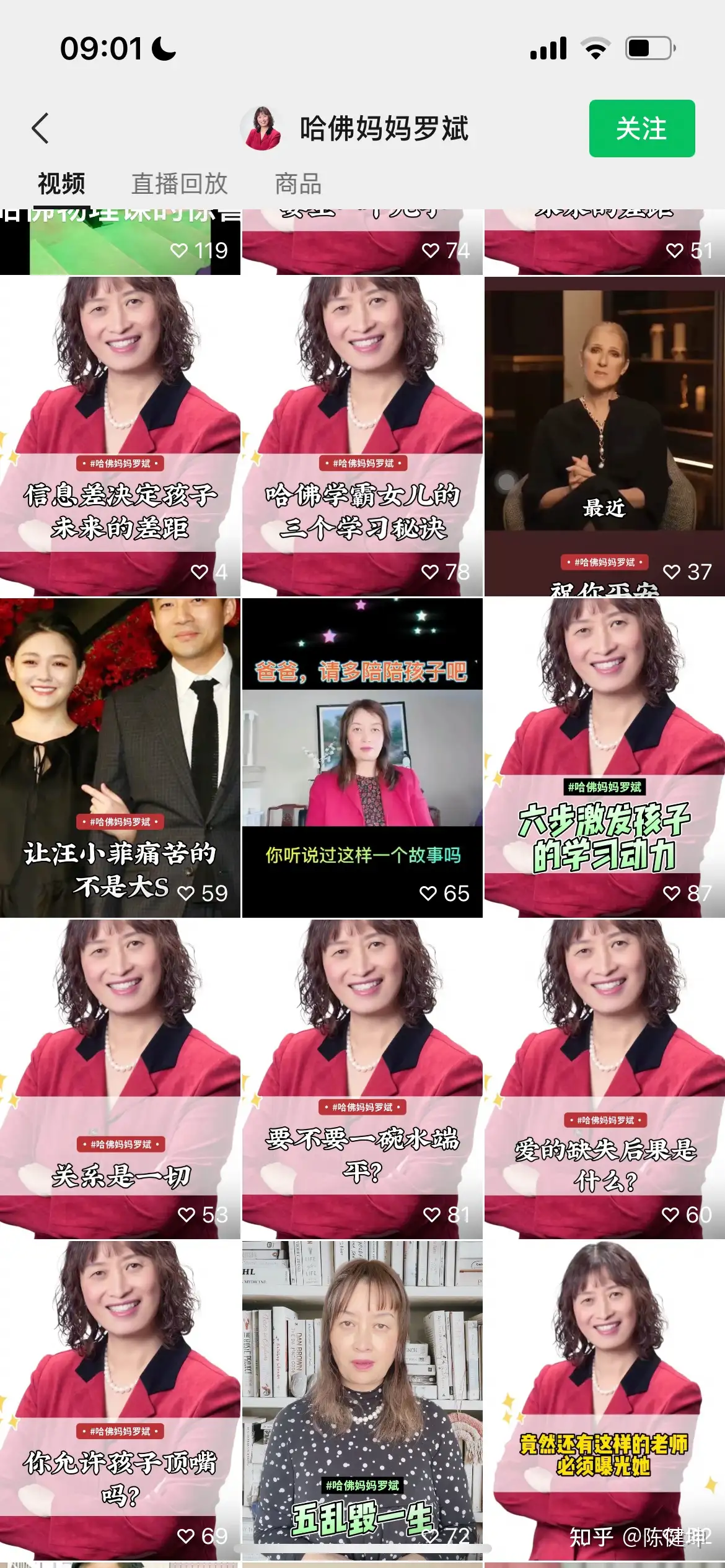Play the video 信息差决定孩子未来的差距

click(x=120, y=436)
